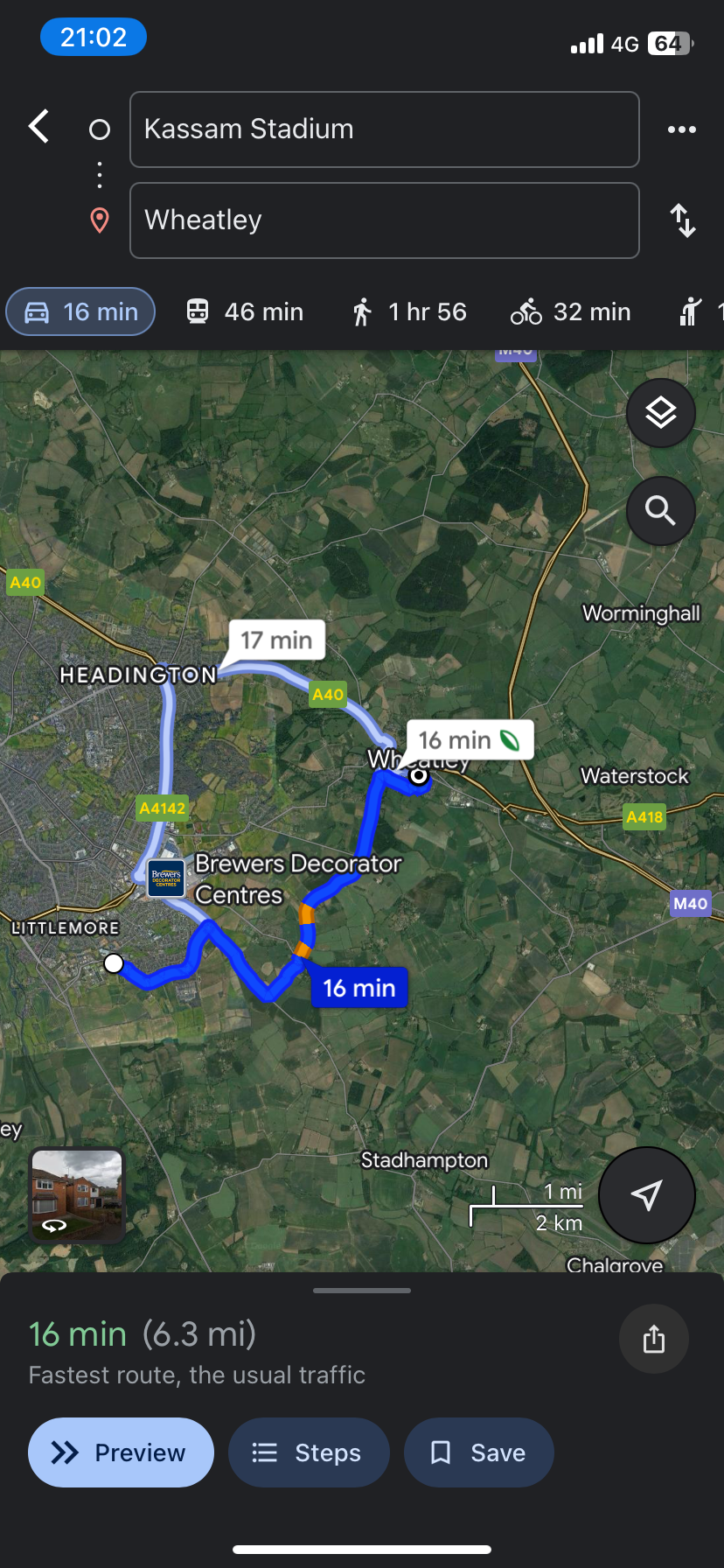
Task: Search along the route
Action: [x=660, y=511]
